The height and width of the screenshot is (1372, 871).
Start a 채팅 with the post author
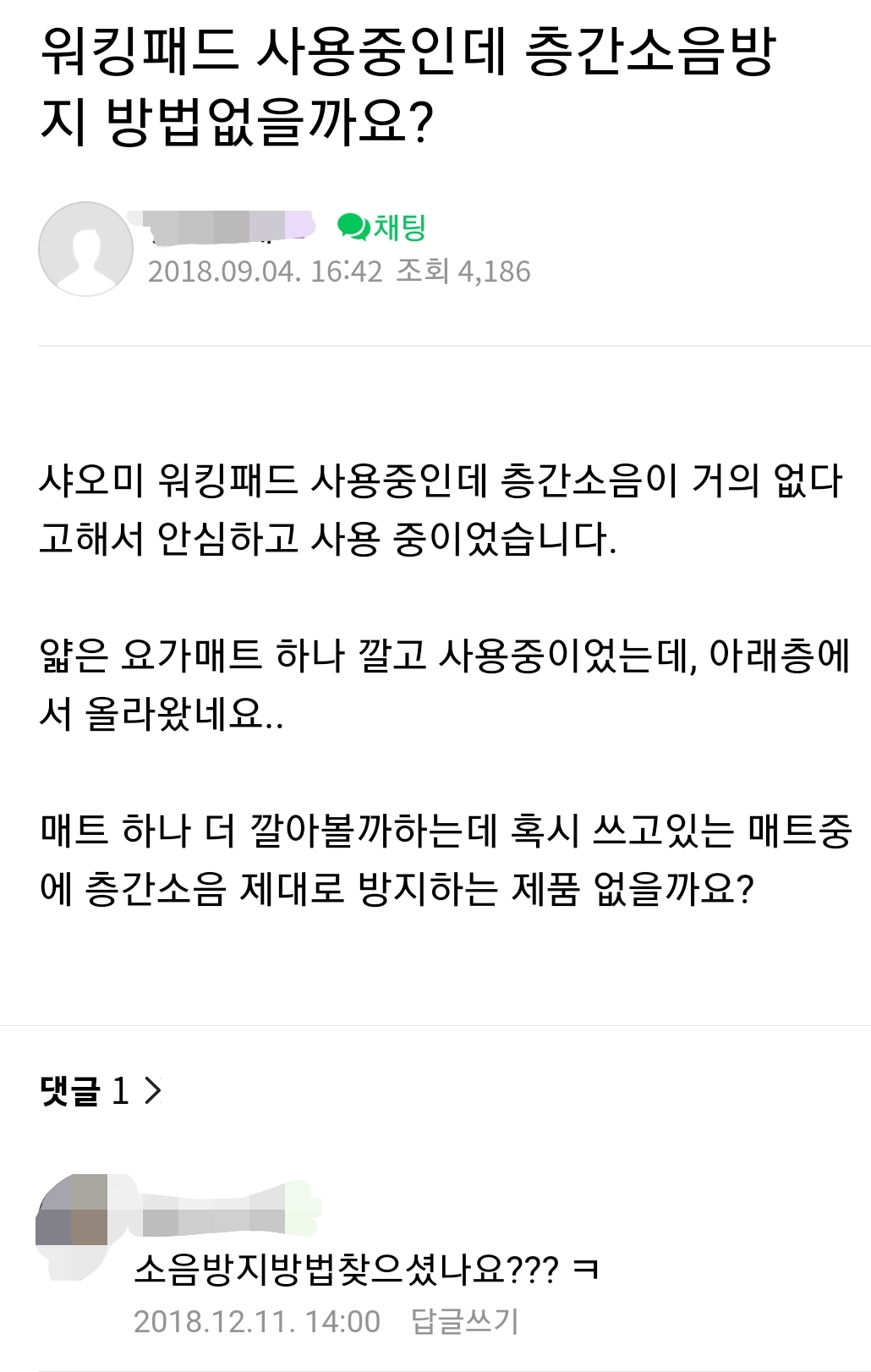point(381,227)
